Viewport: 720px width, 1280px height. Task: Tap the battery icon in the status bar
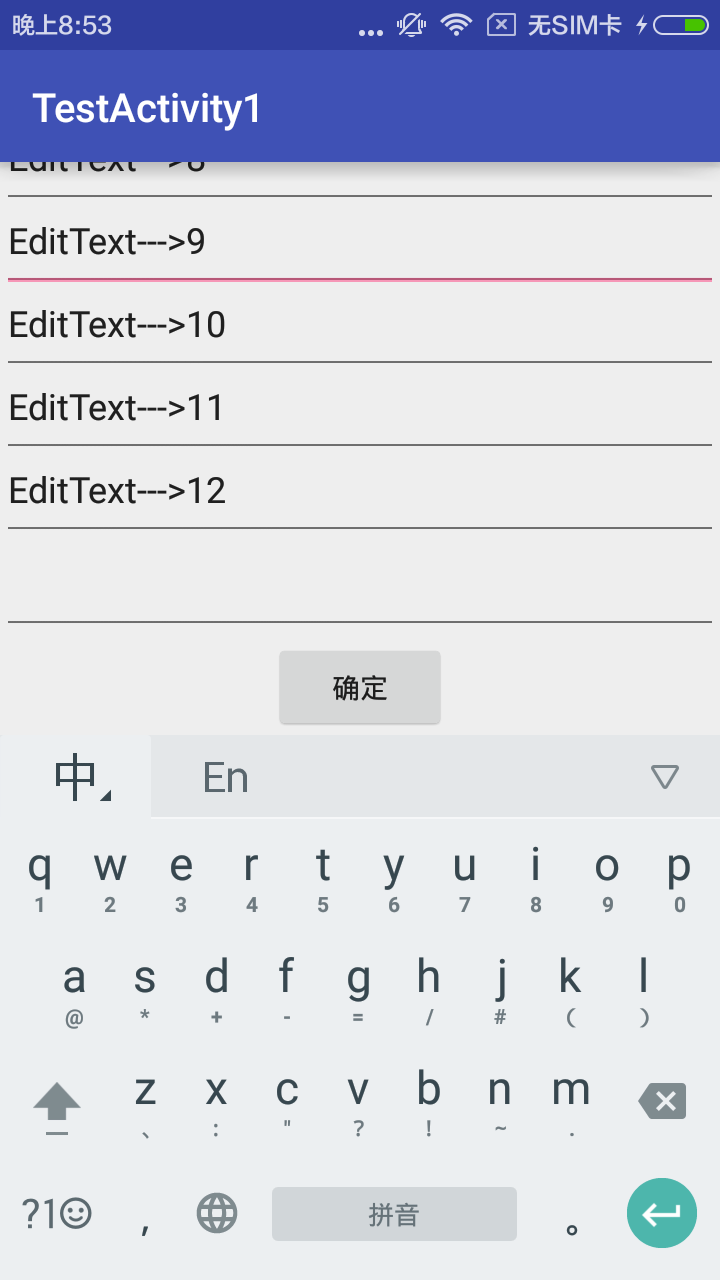(x=681, y=24)
